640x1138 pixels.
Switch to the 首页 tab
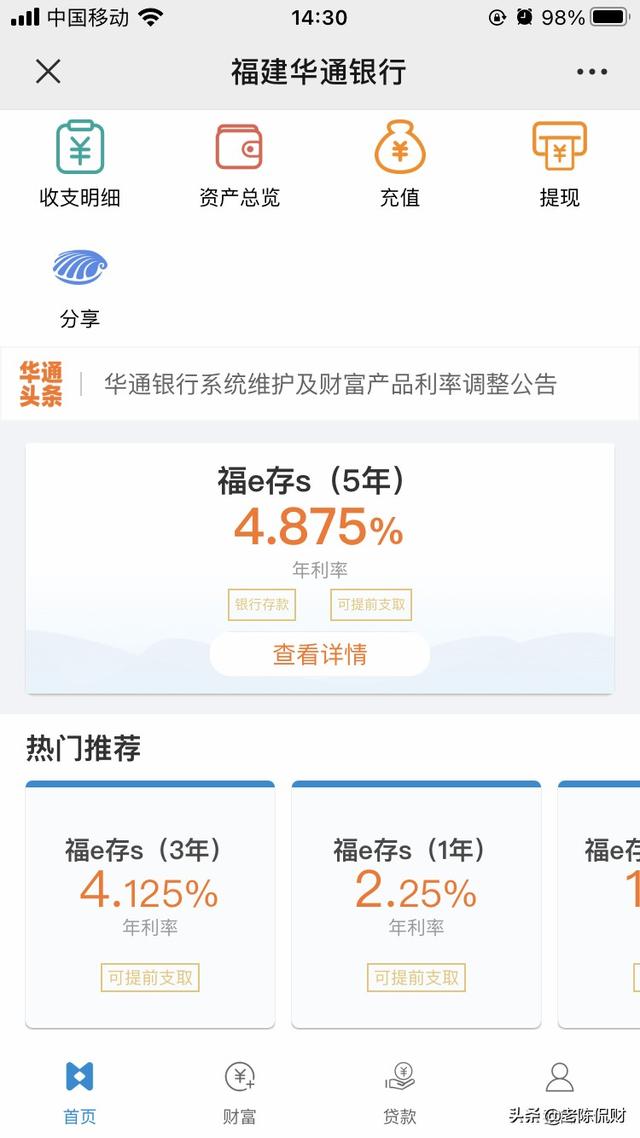click(x=80, y=1092)
